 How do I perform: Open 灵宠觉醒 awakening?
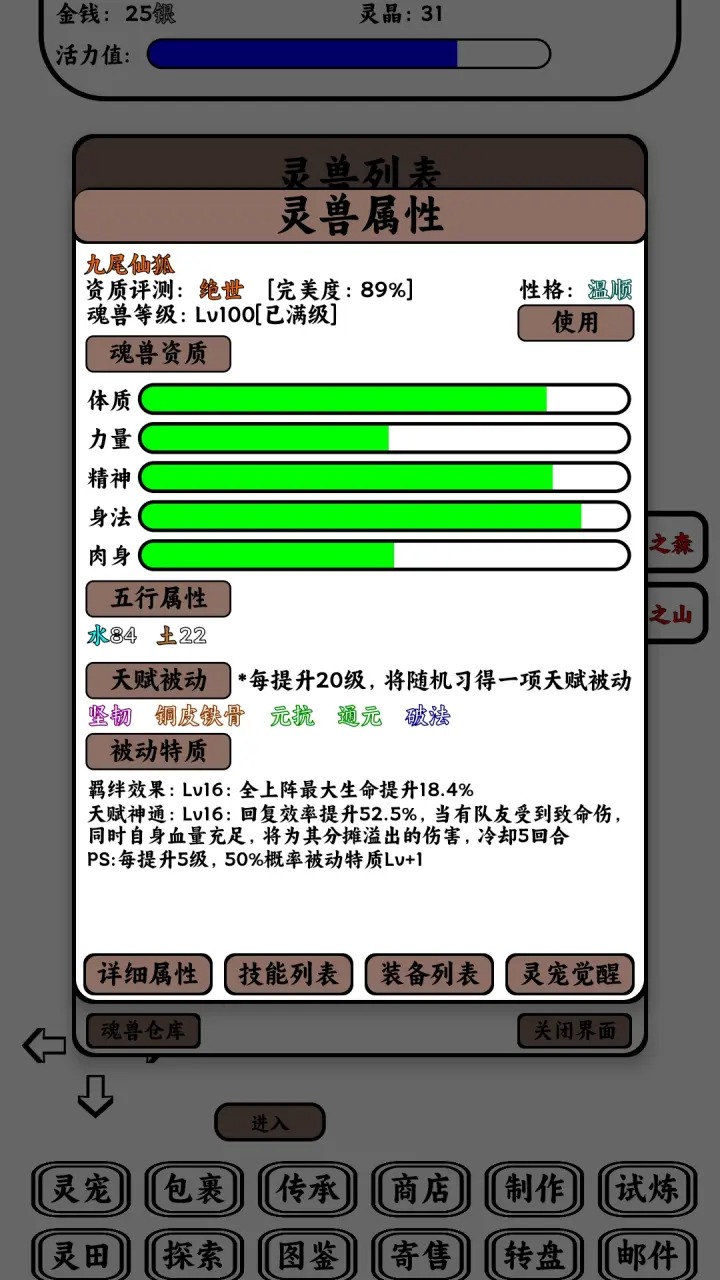click(570, 974)
